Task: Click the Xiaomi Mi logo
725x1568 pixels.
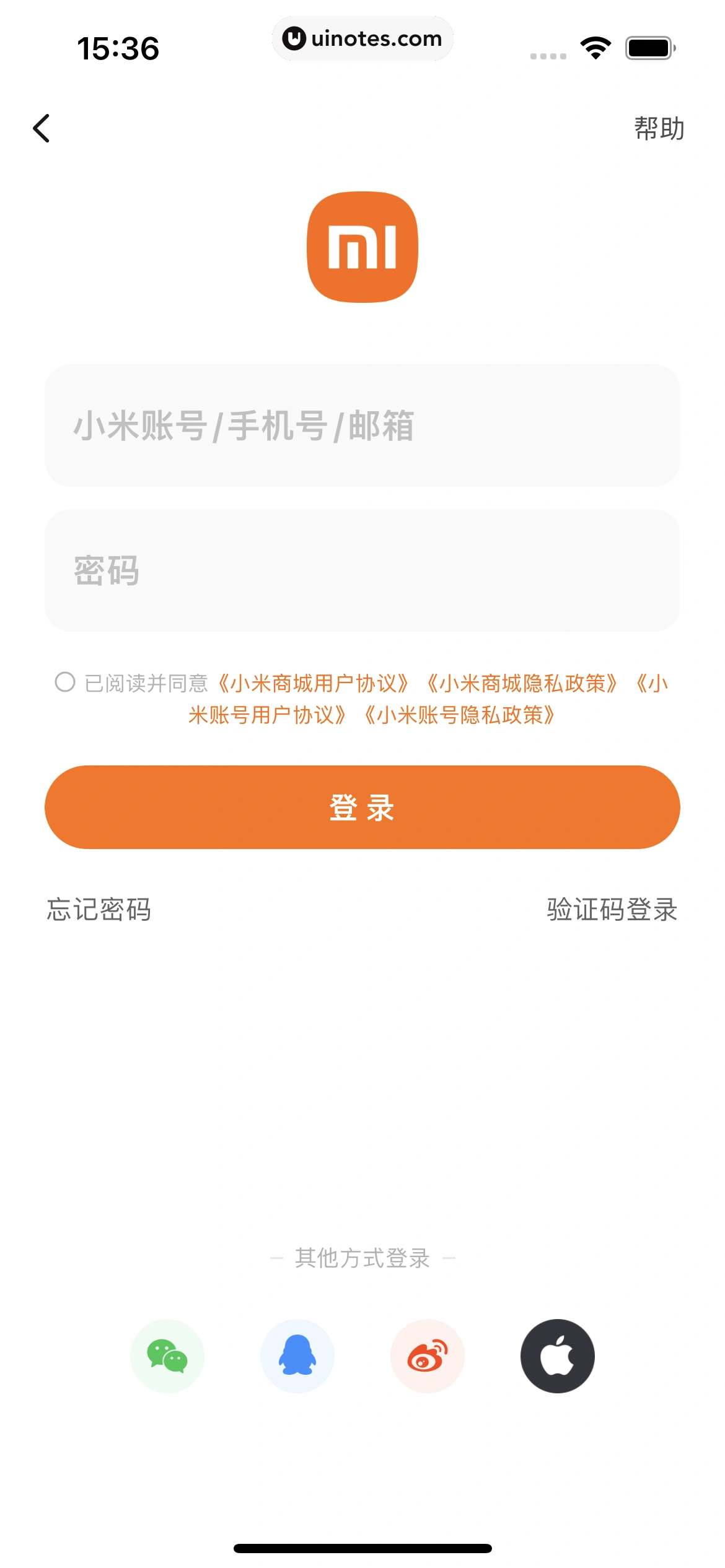Action: coord(362,246)
